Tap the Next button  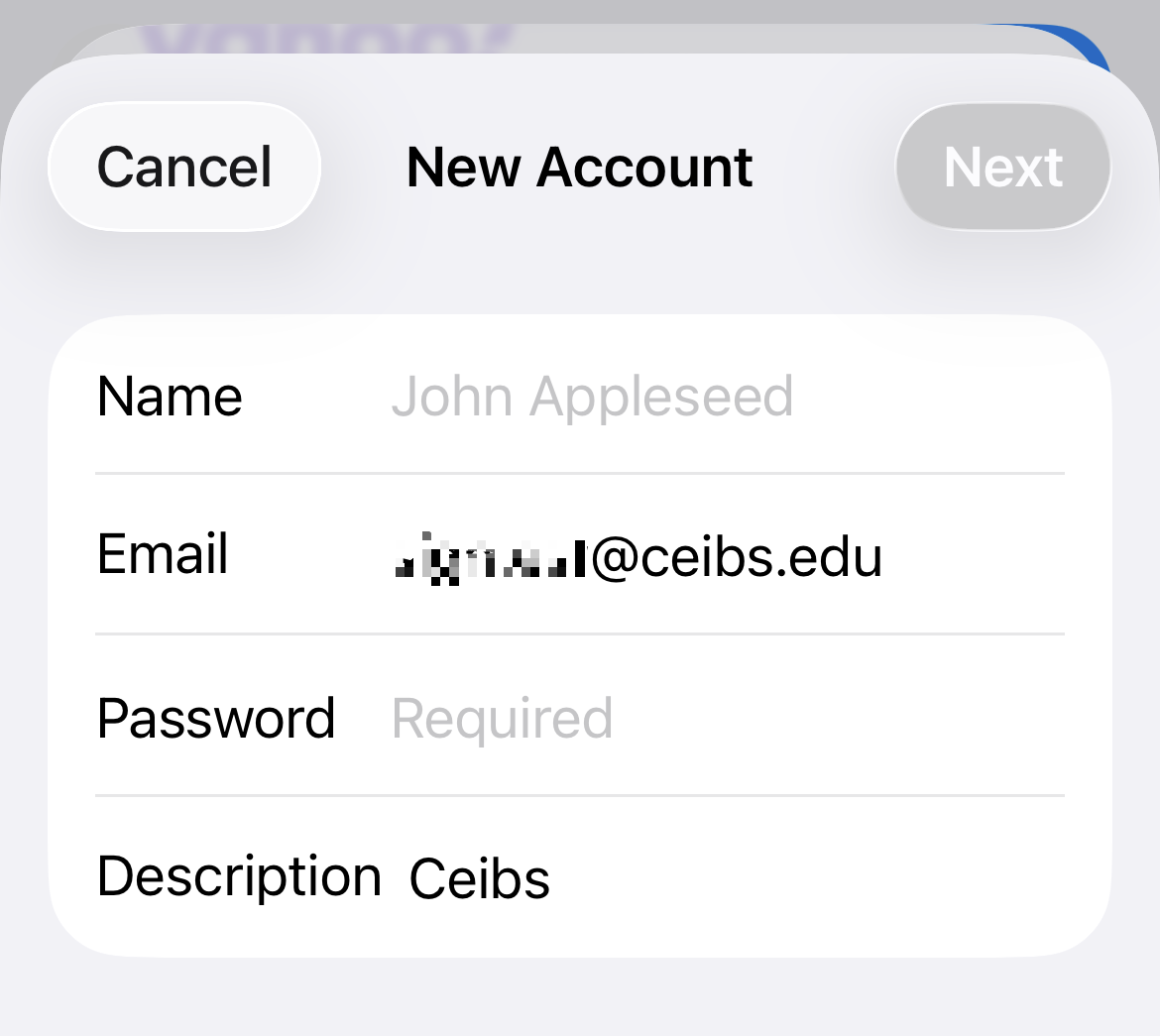coord(1002,167)
